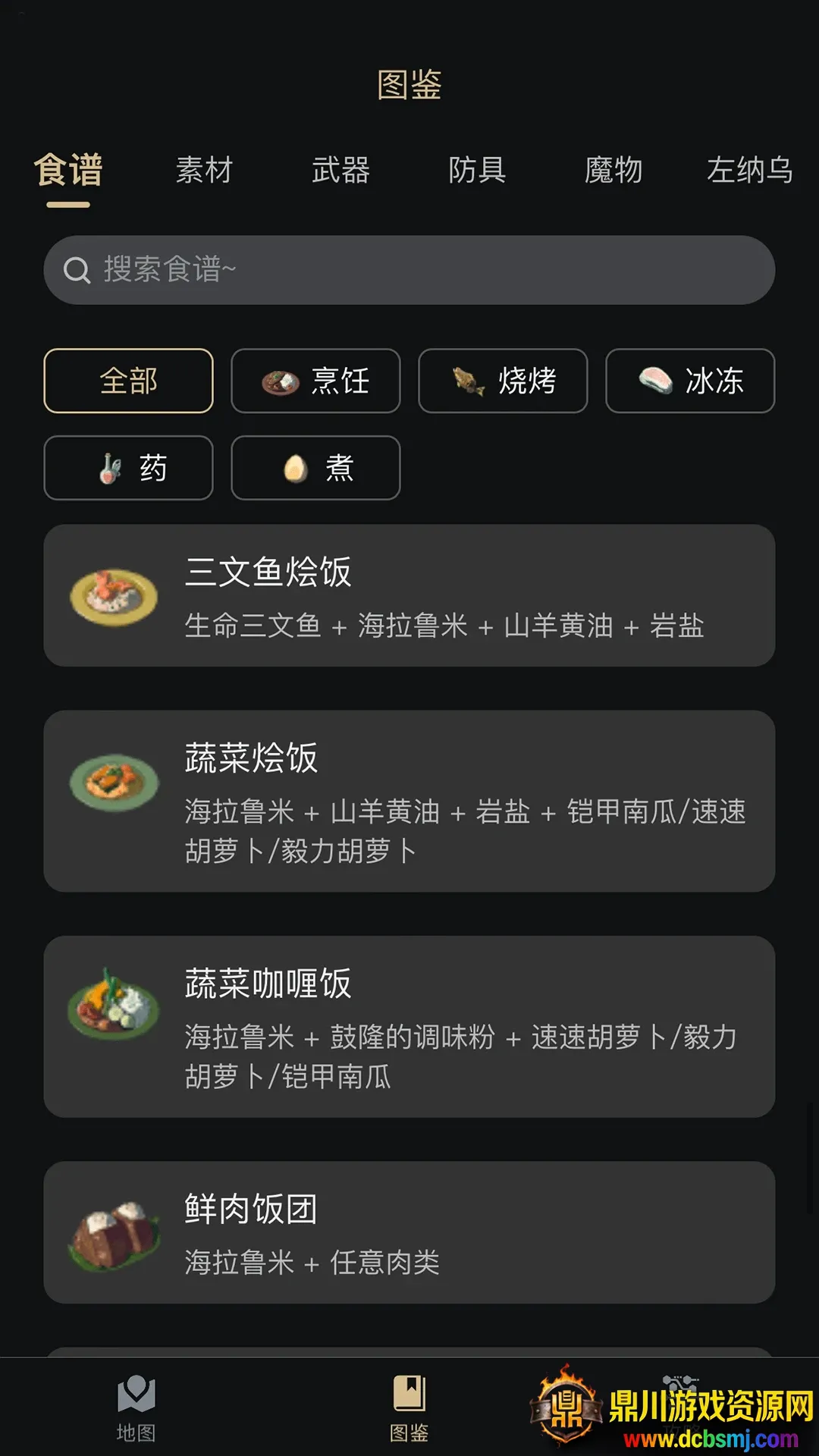Select the 防具 tab
819x1456 pixels.
tap(477, 170)
